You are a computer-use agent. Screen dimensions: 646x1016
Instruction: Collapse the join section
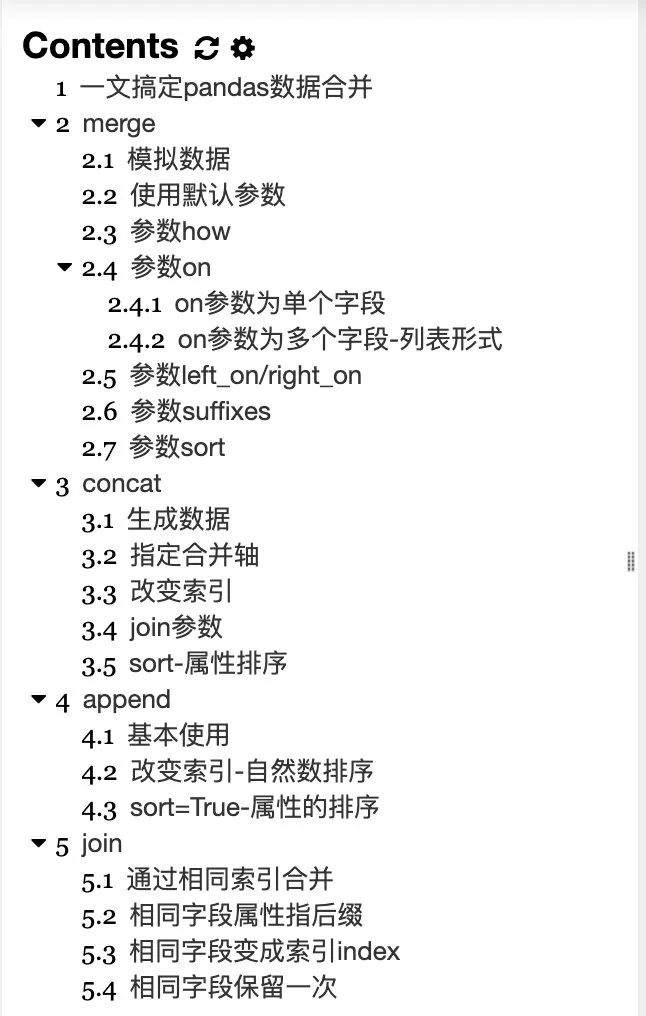point(38,843)
